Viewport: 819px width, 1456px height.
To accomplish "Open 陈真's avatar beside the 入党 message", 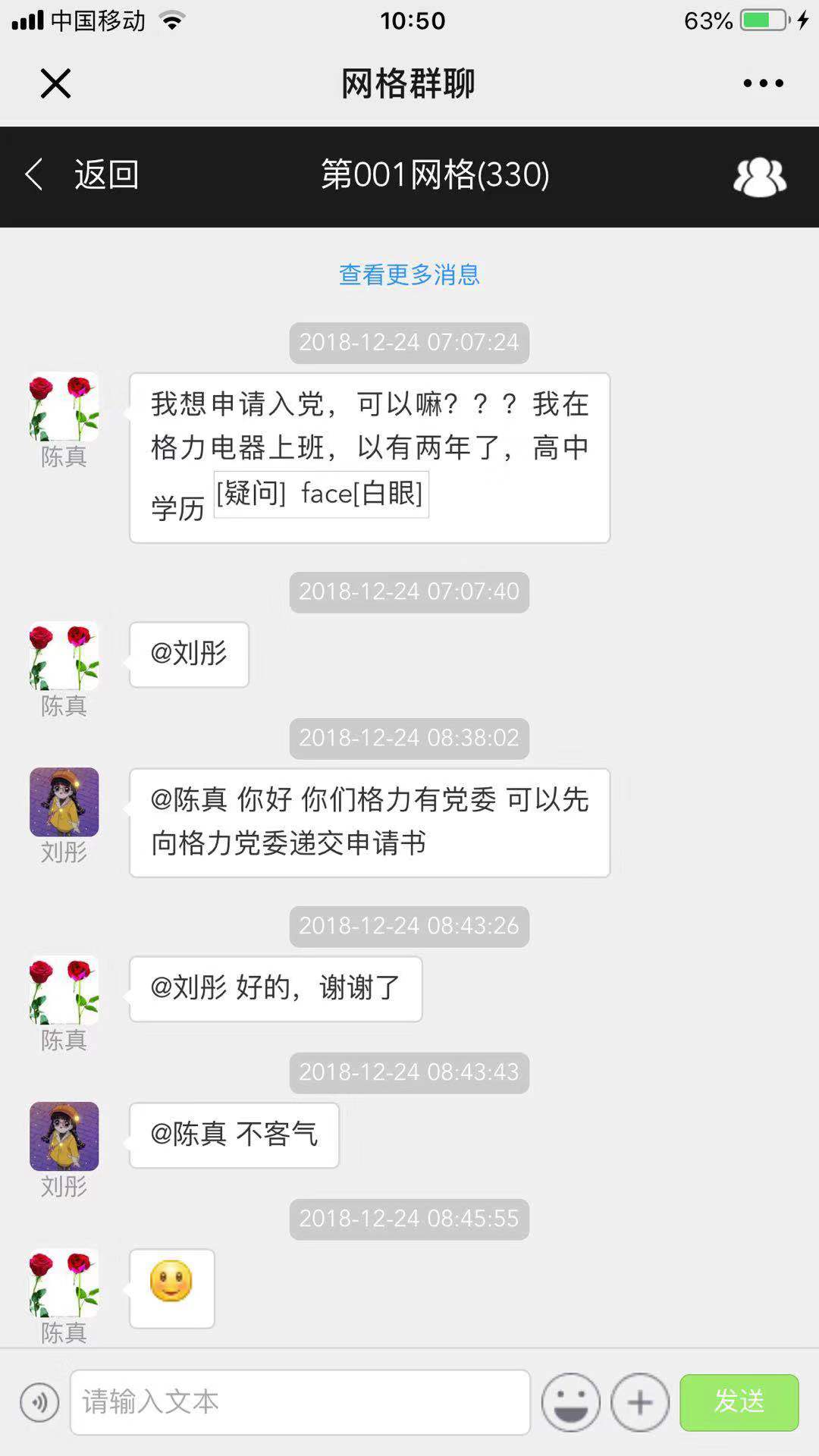I will click(x=64, y=406).
